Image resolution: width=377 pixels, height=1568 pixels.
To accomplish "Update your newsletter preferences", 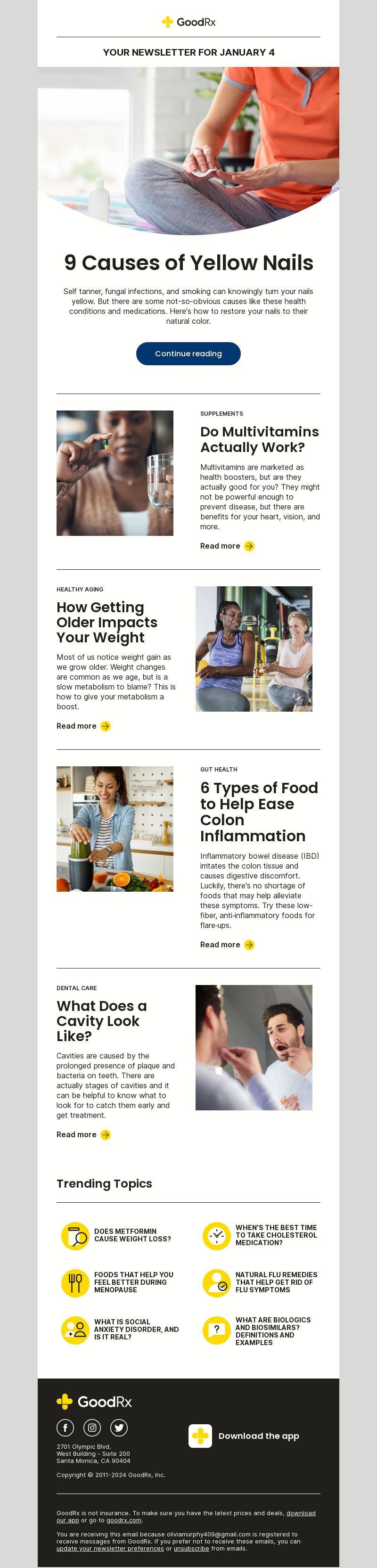I will 110,1549.
